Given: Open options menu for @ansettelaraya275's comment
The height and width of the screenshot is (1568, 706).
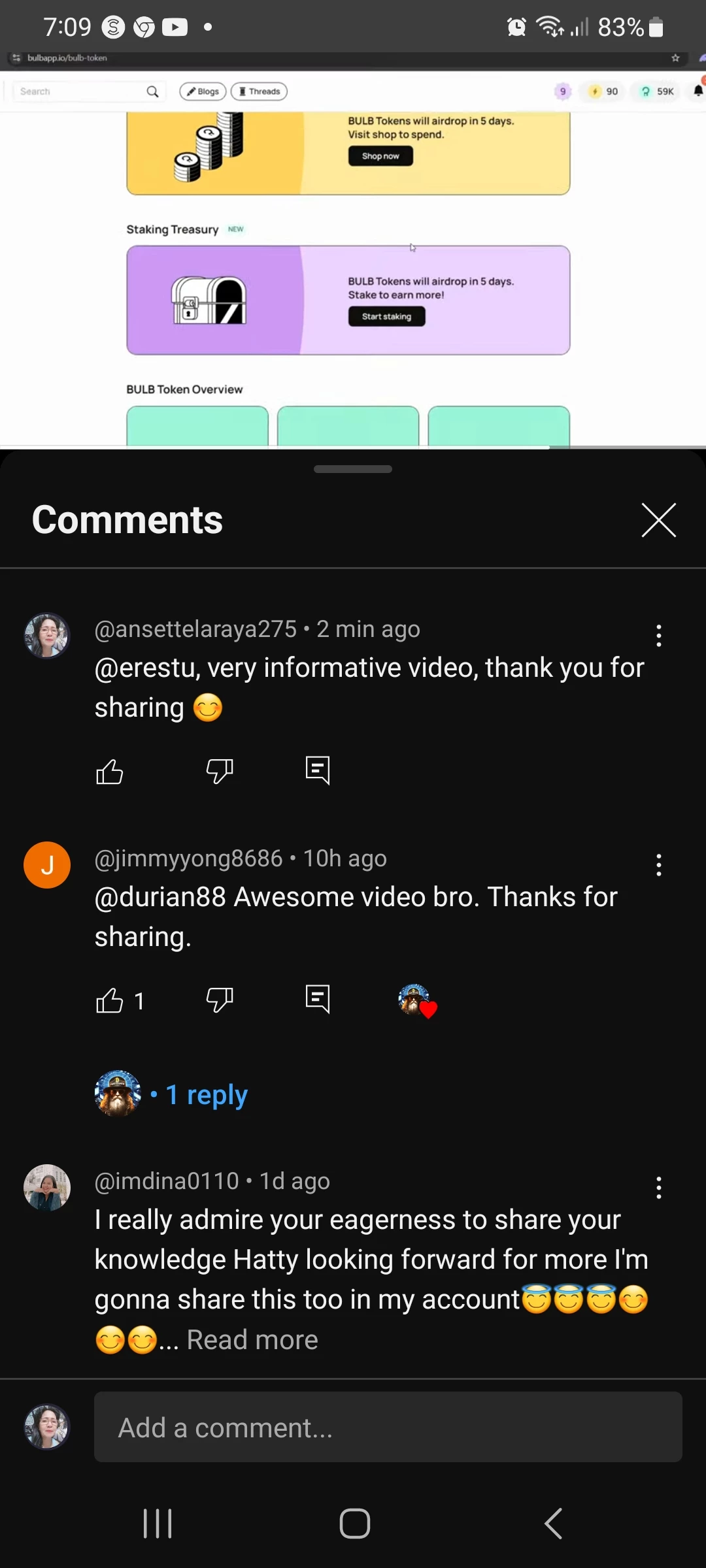Looking at the screenshot, I should click(659, 636).
